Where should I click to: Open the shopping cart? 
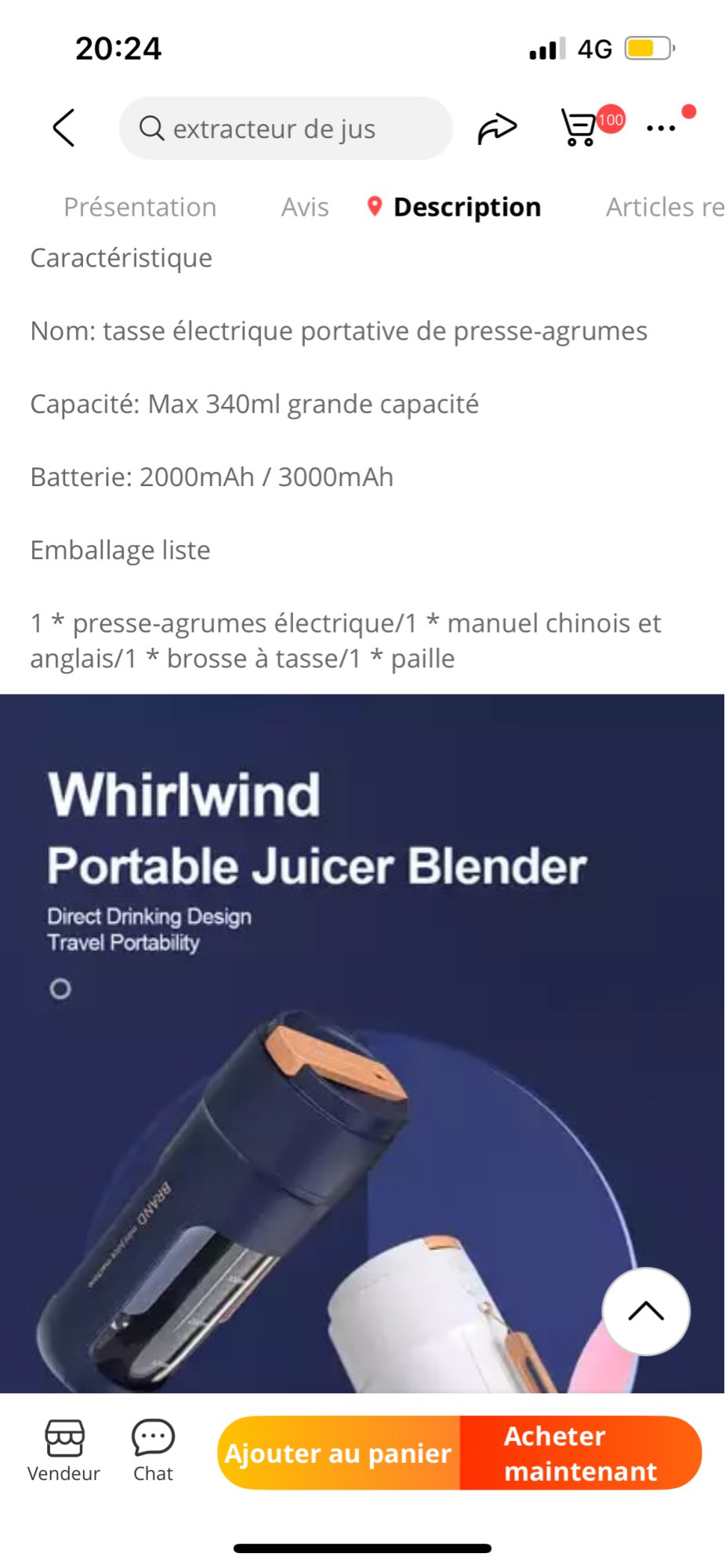point(581,128)
